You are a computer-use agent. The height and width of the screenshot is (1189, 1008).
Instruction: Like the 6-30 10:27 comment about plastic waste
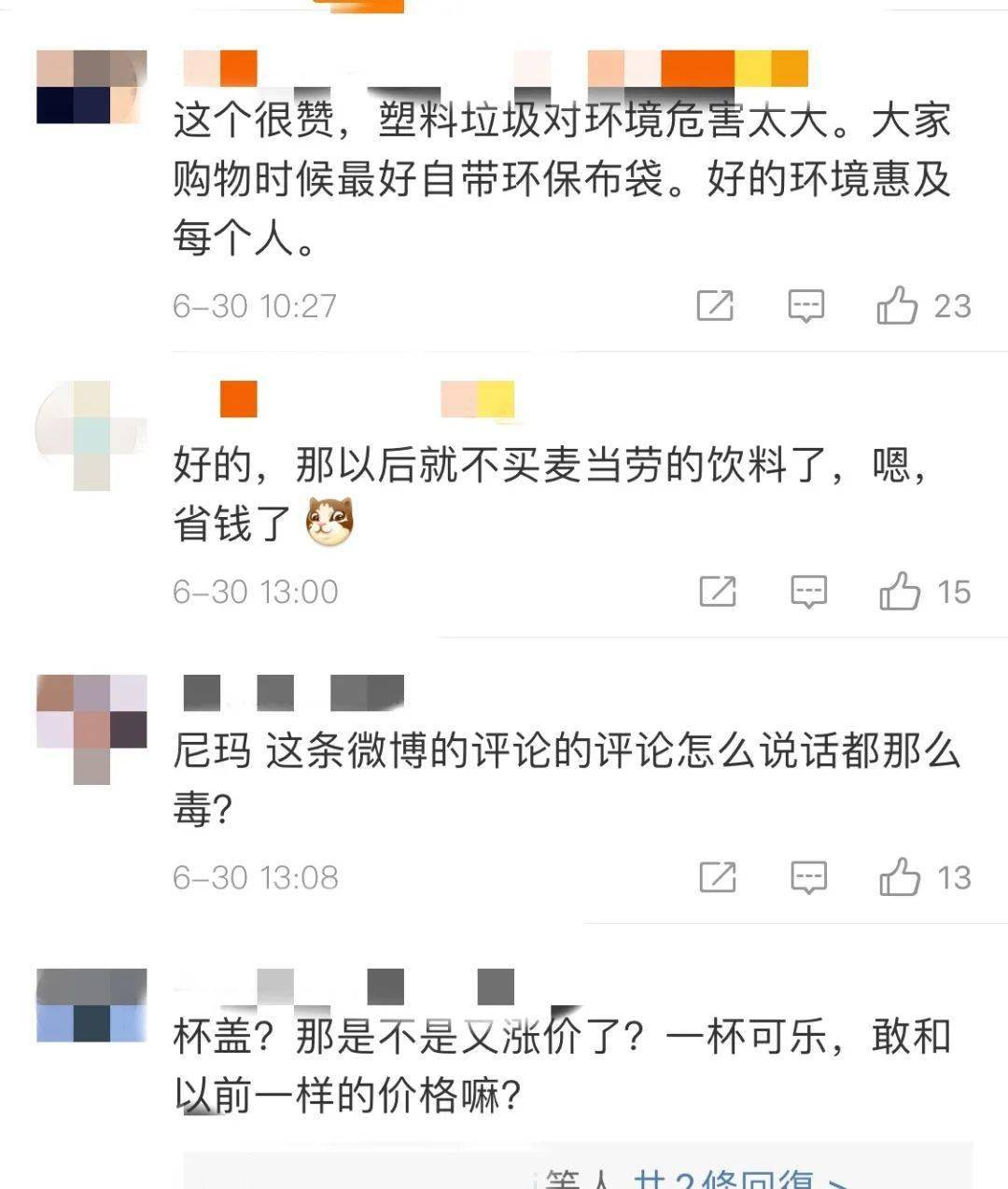(x=897, y=306)
